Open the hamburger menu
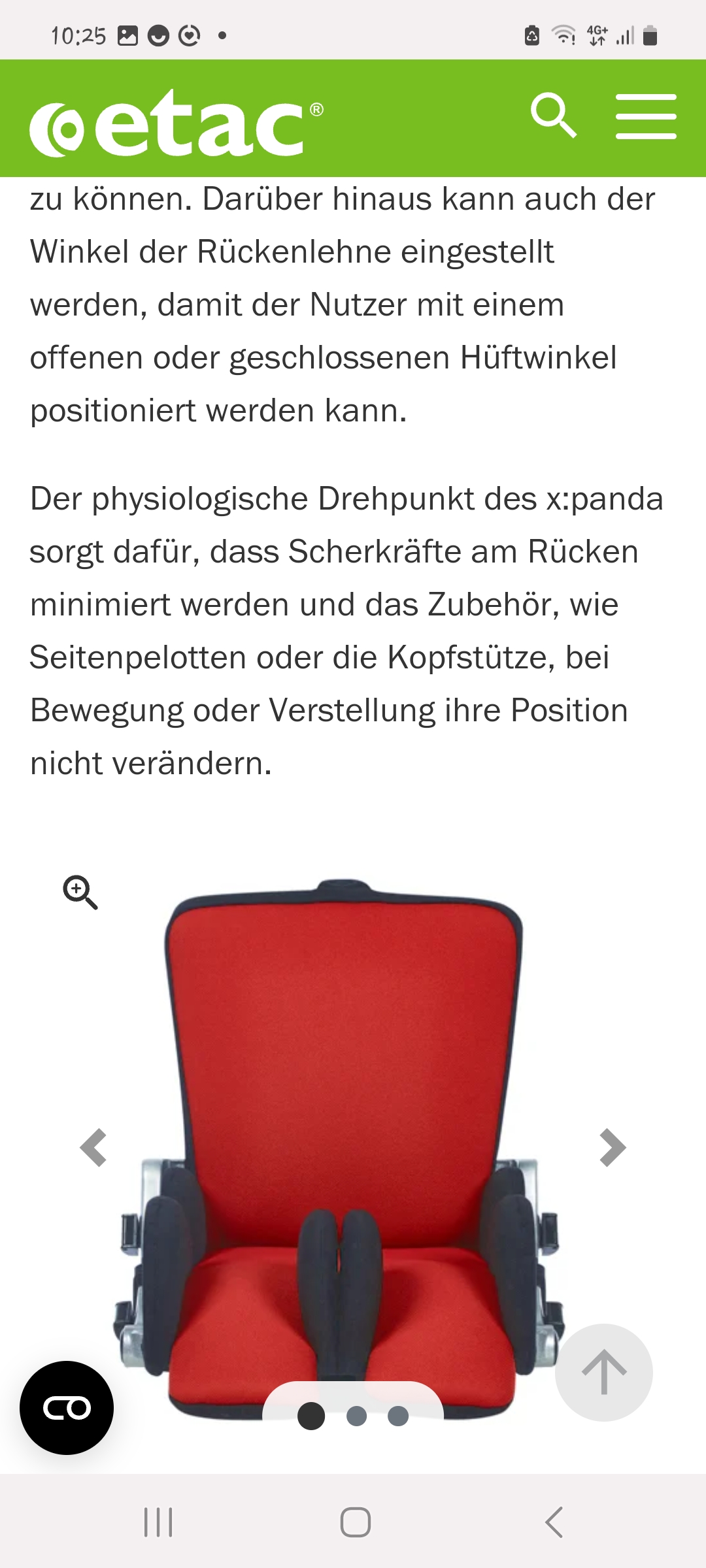706x1568 pixels. pos(646,116)
